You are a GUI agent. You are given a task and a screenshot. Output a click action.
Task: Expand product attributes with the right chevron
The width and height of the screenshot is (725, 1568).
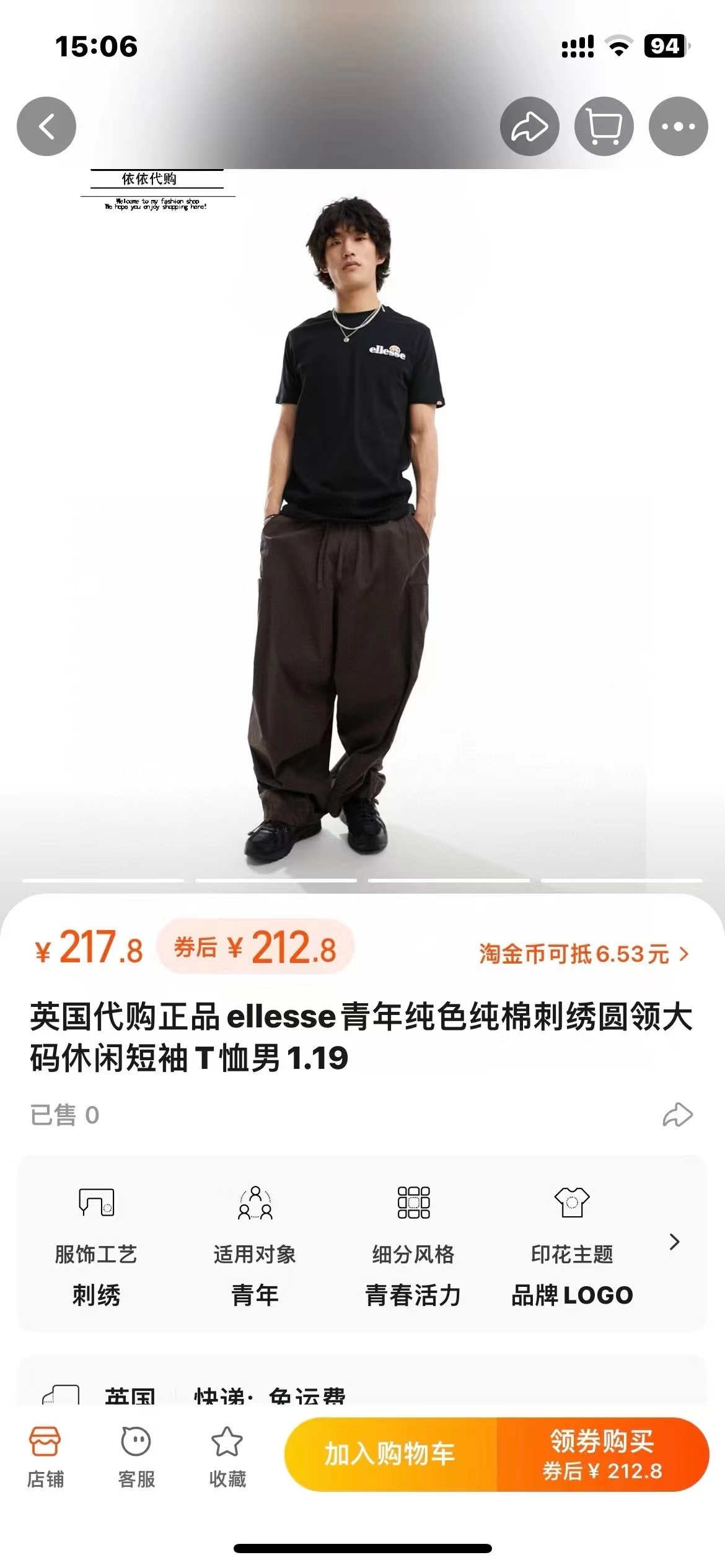(x=675, y=1242)
